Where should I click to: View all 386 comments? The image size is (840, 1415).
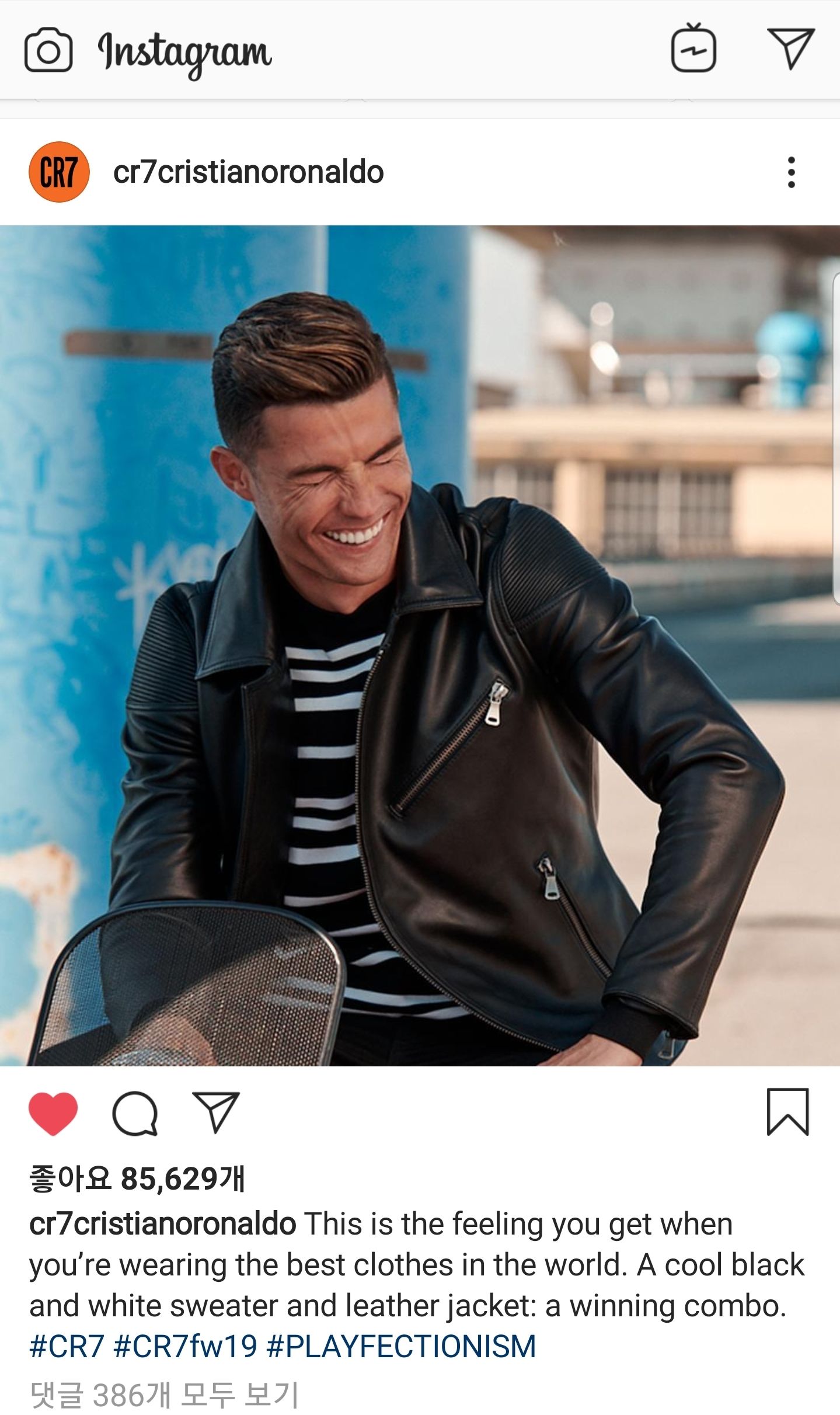[164, 1395]
